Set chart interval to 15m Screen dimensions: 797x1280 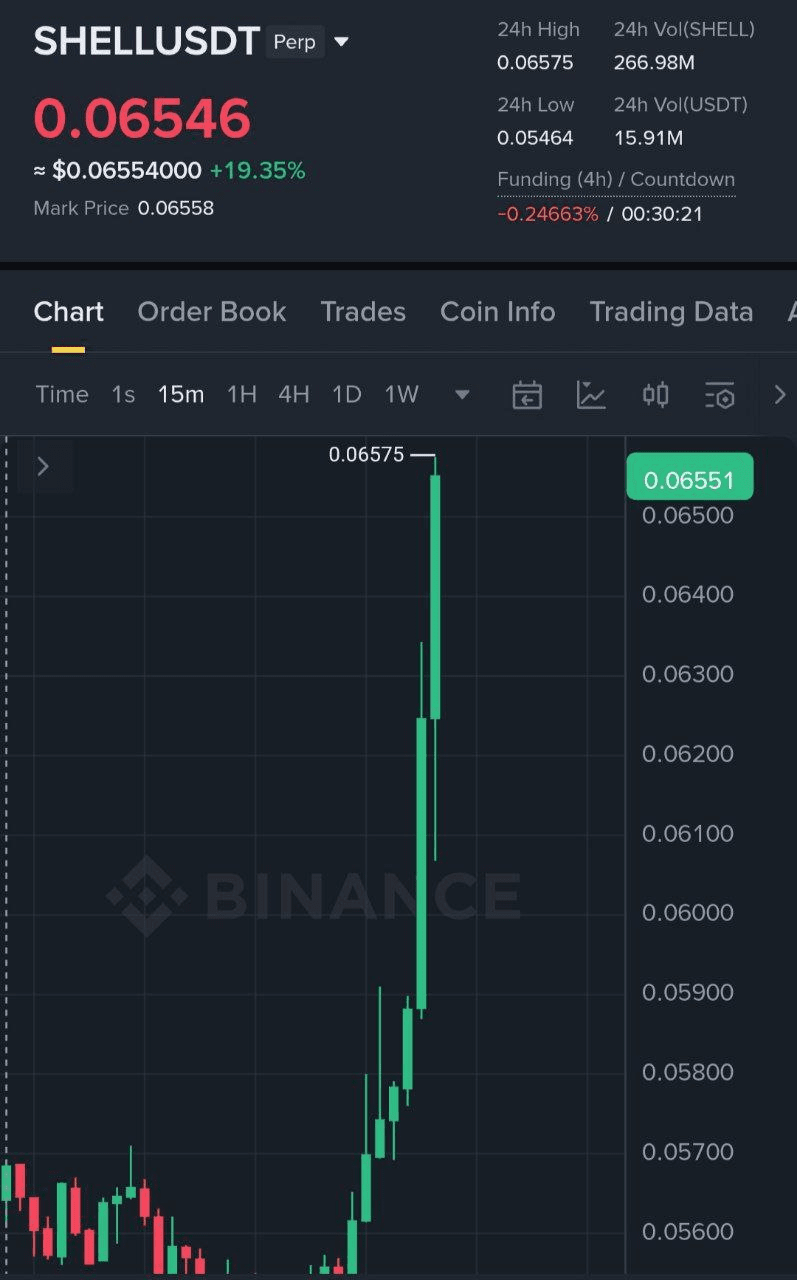click(x=181, y=394)
